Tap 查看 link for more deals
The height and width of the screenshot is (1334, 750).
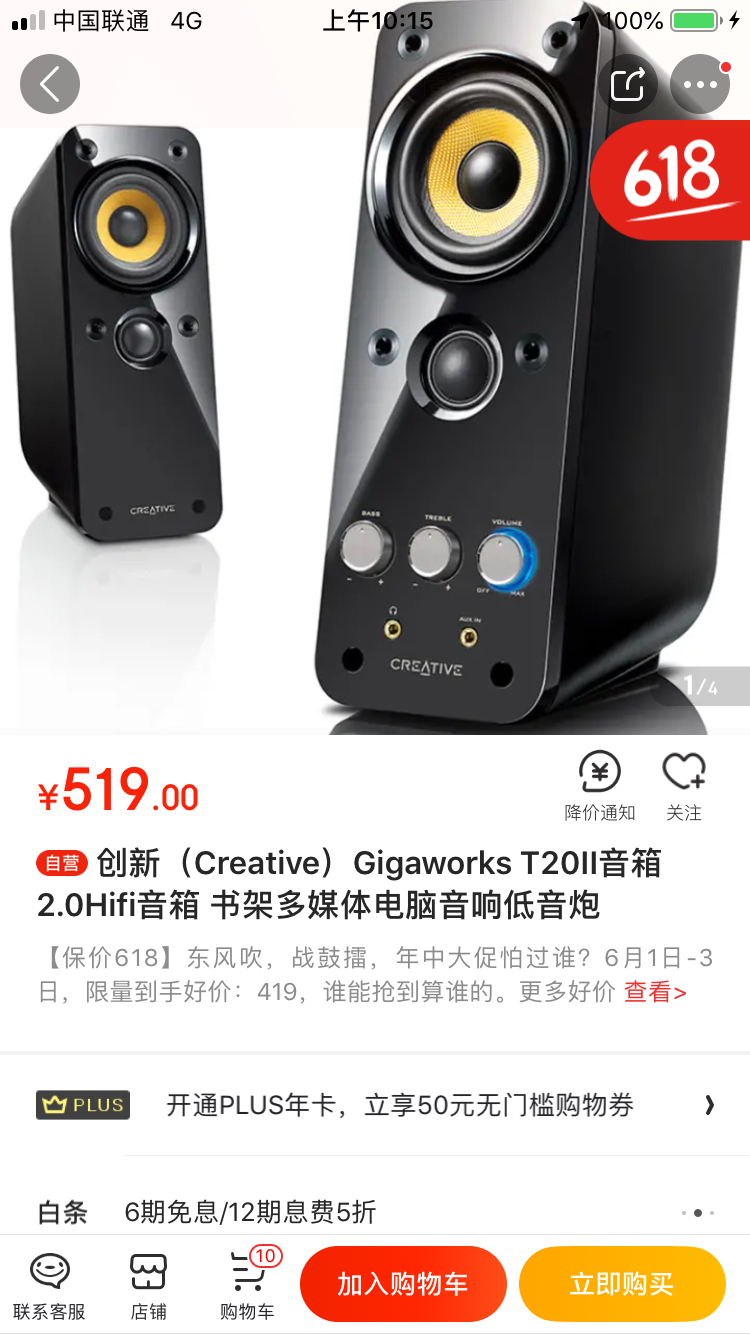click(x=655, y=992)
